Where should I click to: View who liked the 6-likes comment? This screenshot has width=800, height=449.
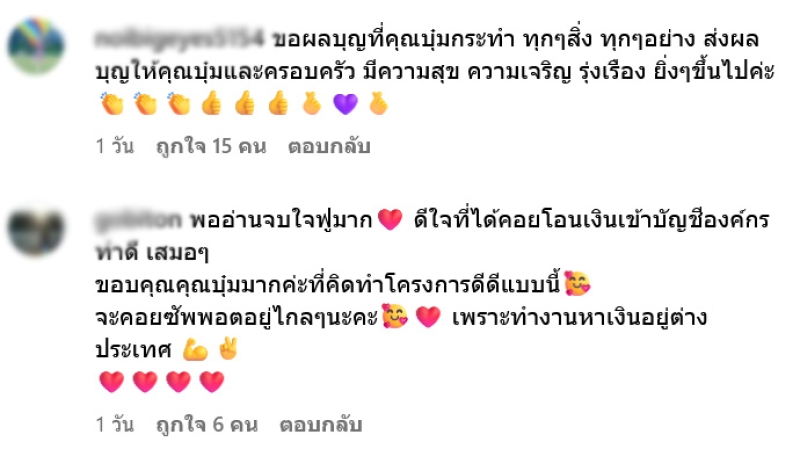pyautogui.click(x=206, y=425)
